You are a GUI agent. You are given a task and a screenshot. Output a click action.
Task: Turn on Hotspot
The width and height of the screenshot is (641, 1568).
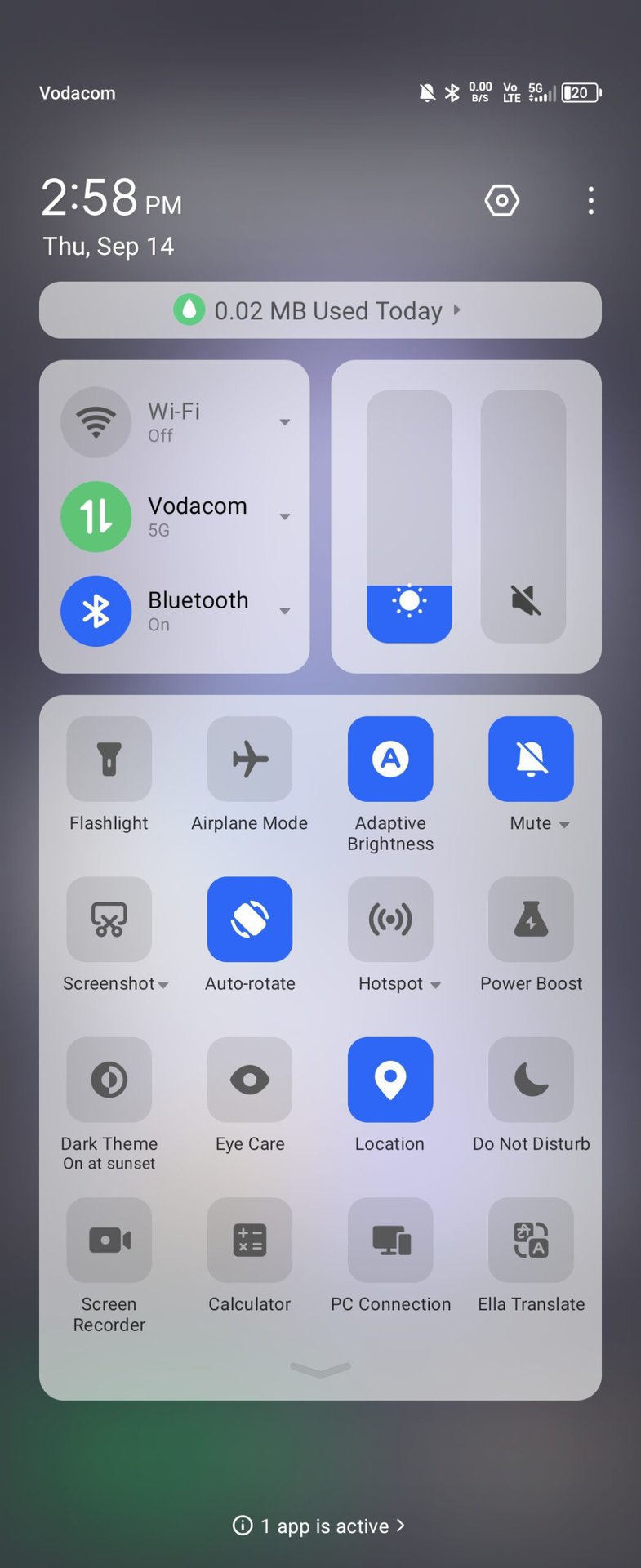390,919
